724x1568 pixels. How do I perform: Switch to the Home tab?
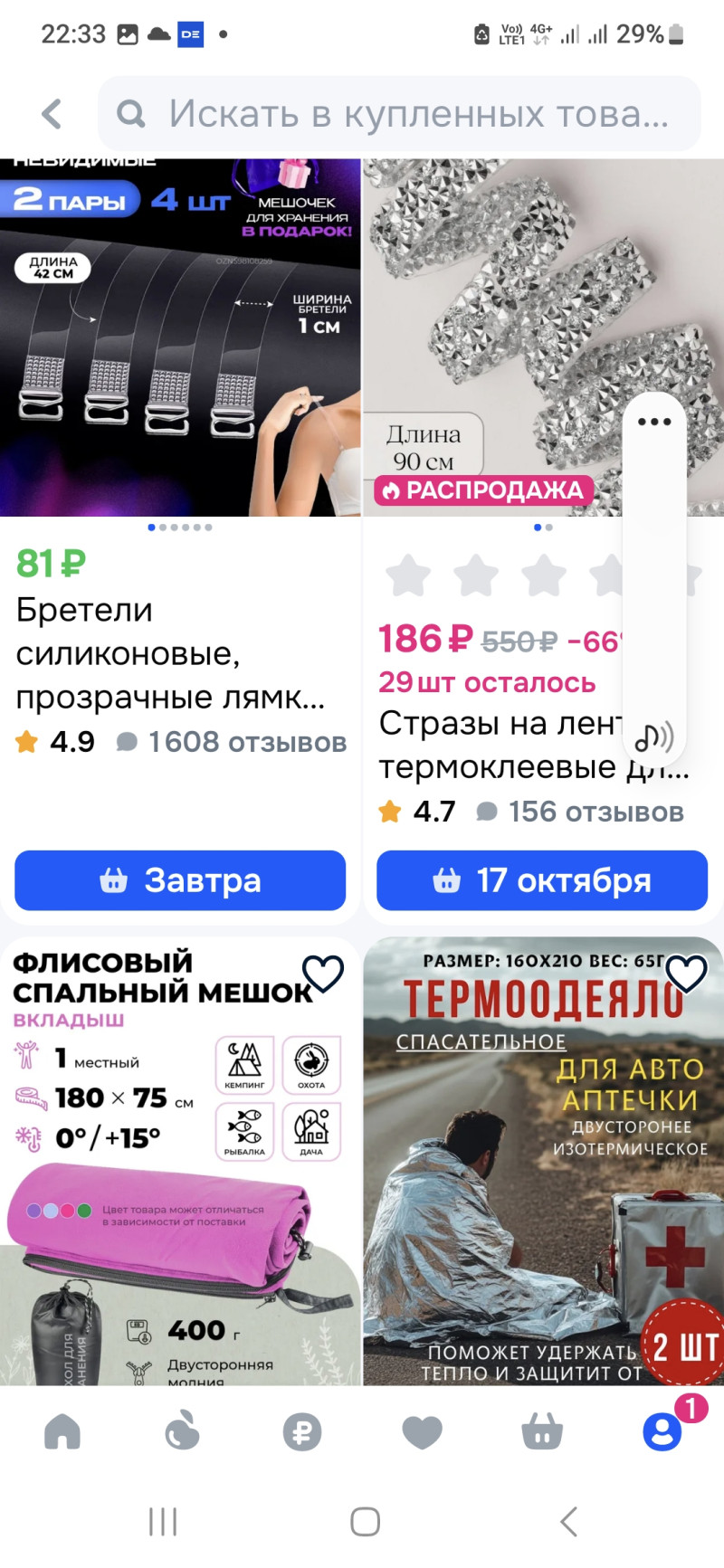[62, 1432]
